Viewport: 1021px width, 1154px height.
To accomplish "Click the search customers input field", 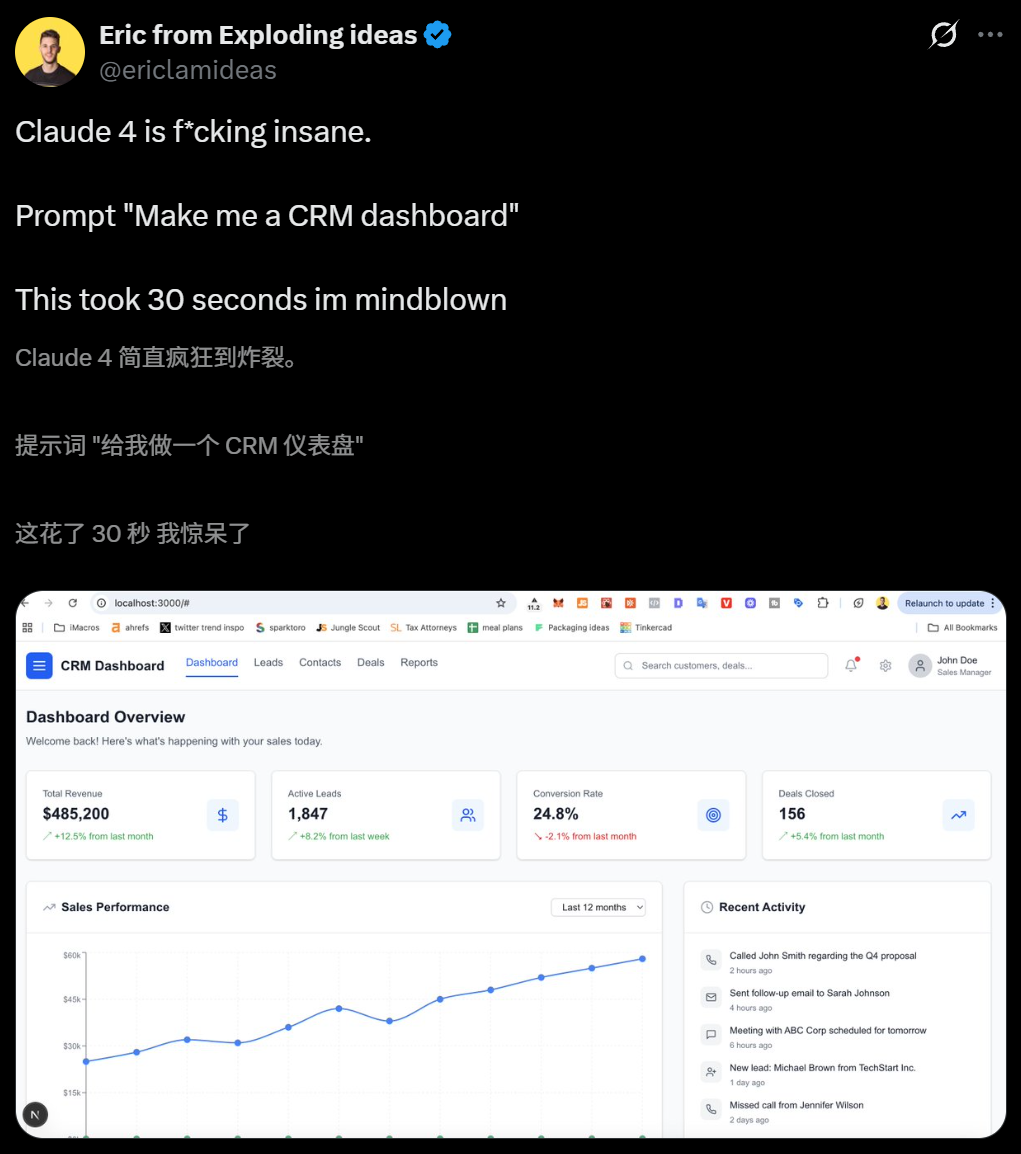I will (721, 665).
